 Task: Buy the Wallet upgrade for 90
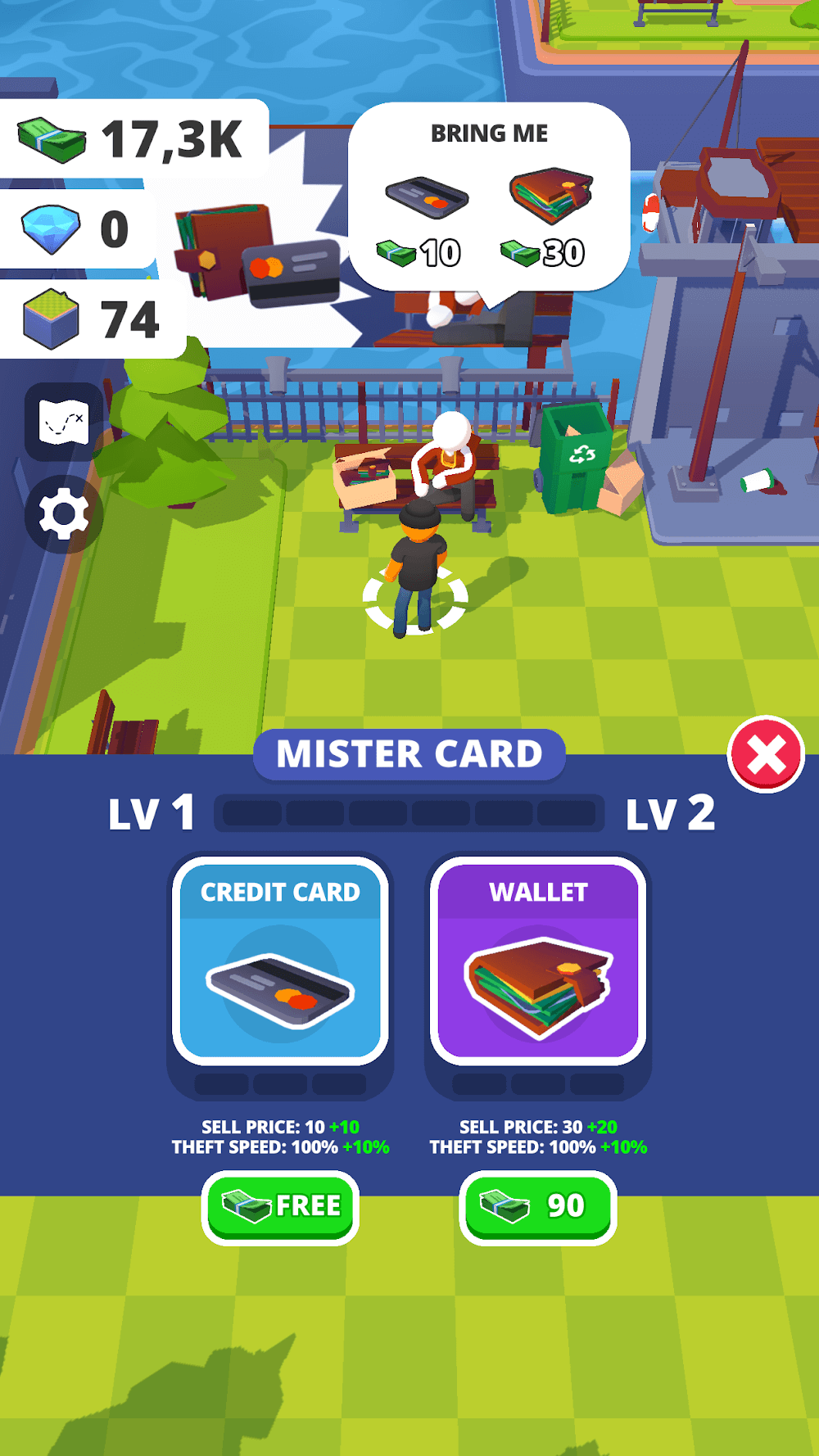(538, 1206)
